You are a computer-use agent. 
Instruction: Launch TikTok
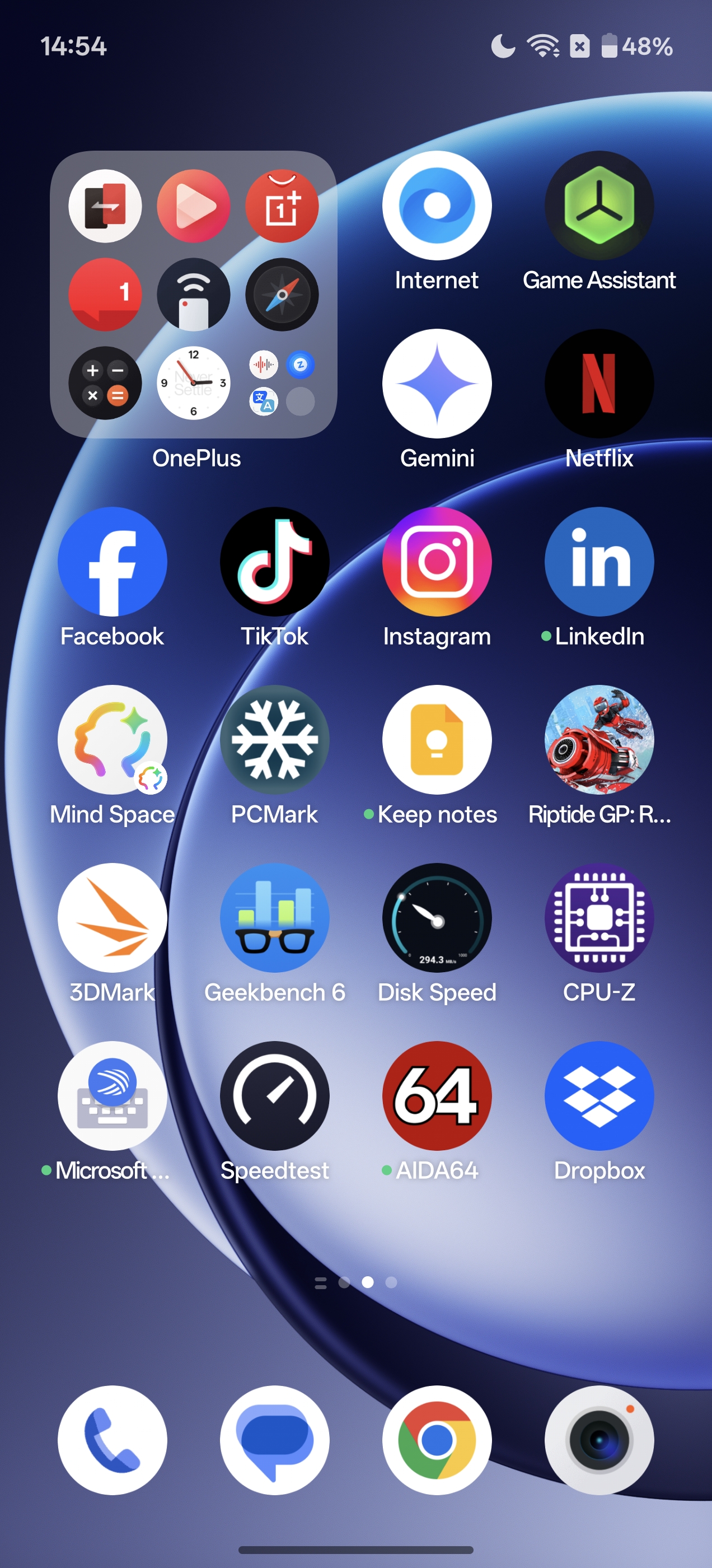pos(274,561)
